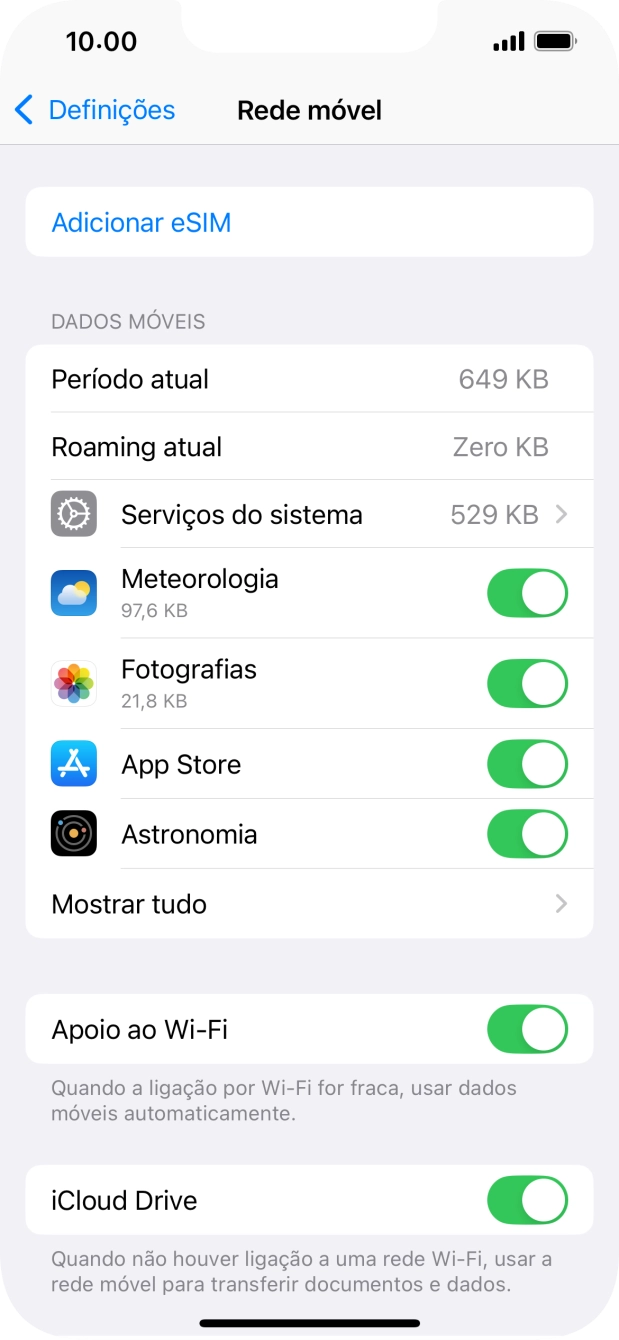Open Mostrar tudo list
Viewport: 619px width, 1340px height.
tap(309, 904)
